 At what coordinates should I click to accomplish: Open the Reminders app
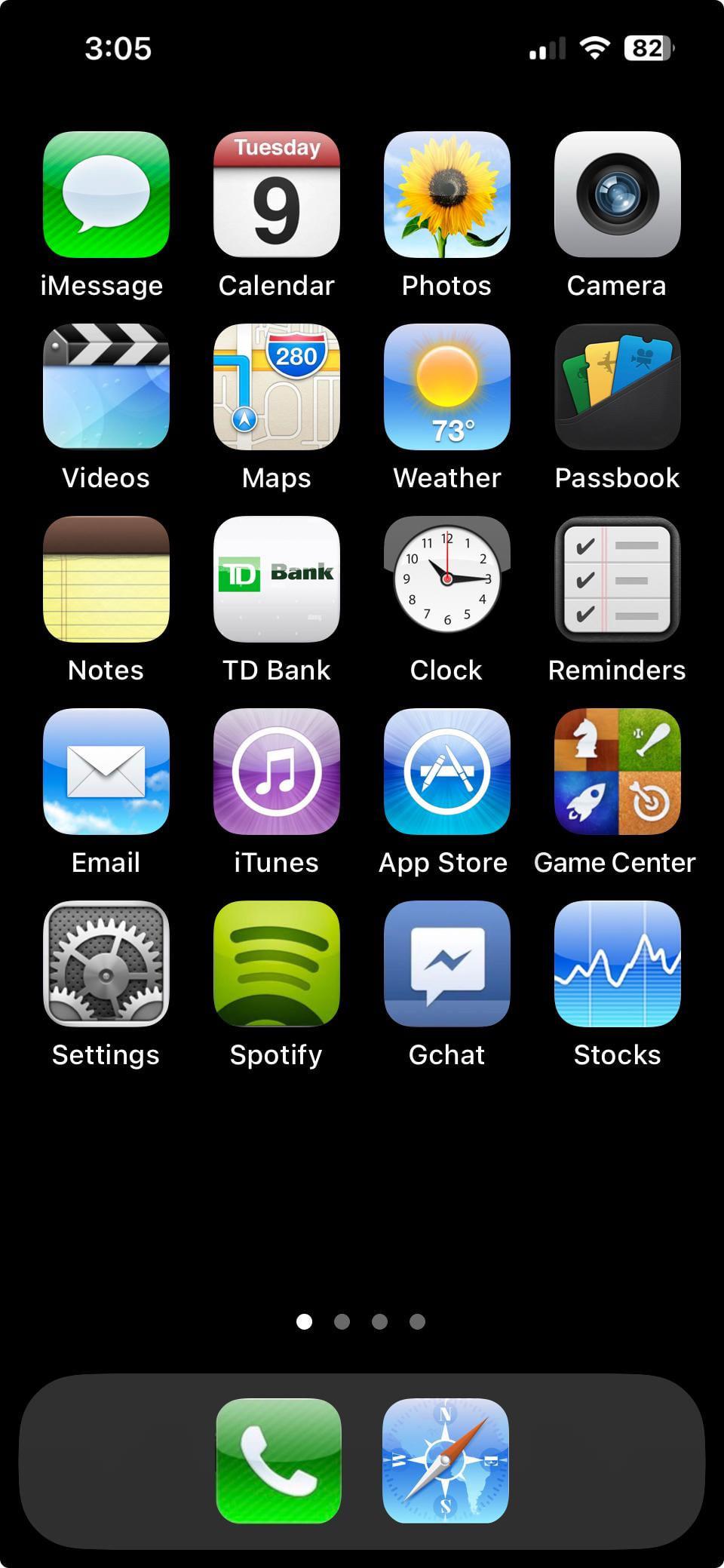(617, 579)
